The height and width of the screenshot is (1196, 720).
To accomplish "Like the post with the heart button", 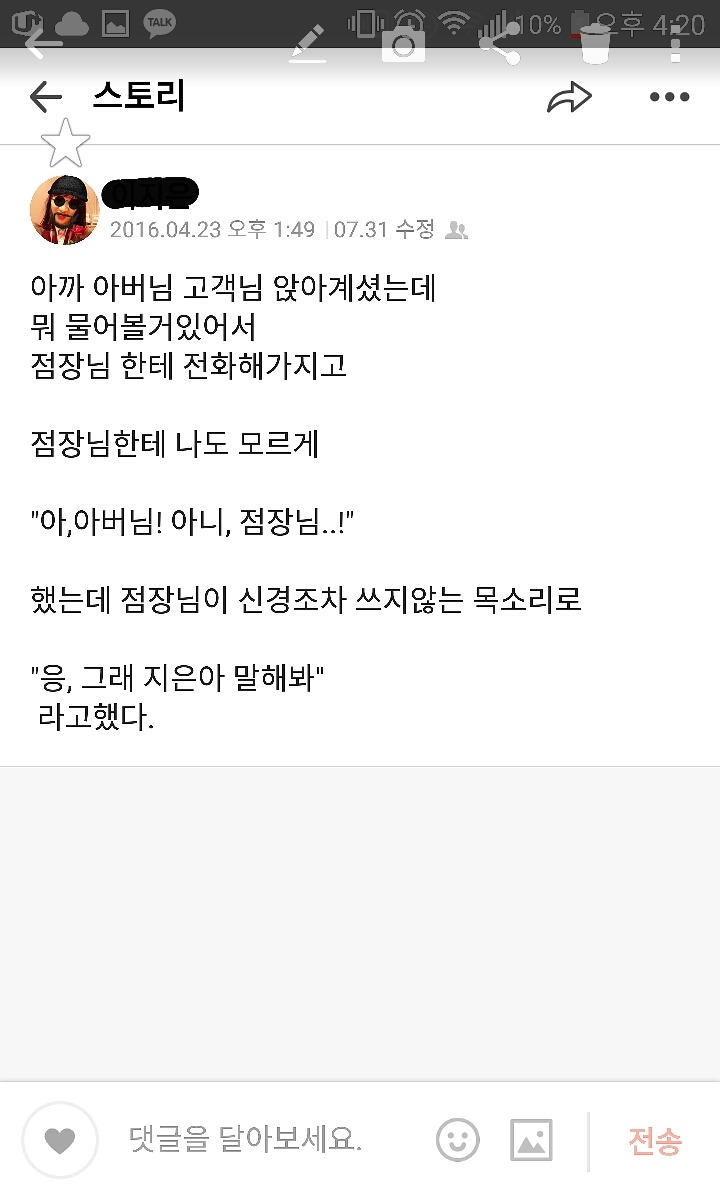I will click(x=60, y=1139).
